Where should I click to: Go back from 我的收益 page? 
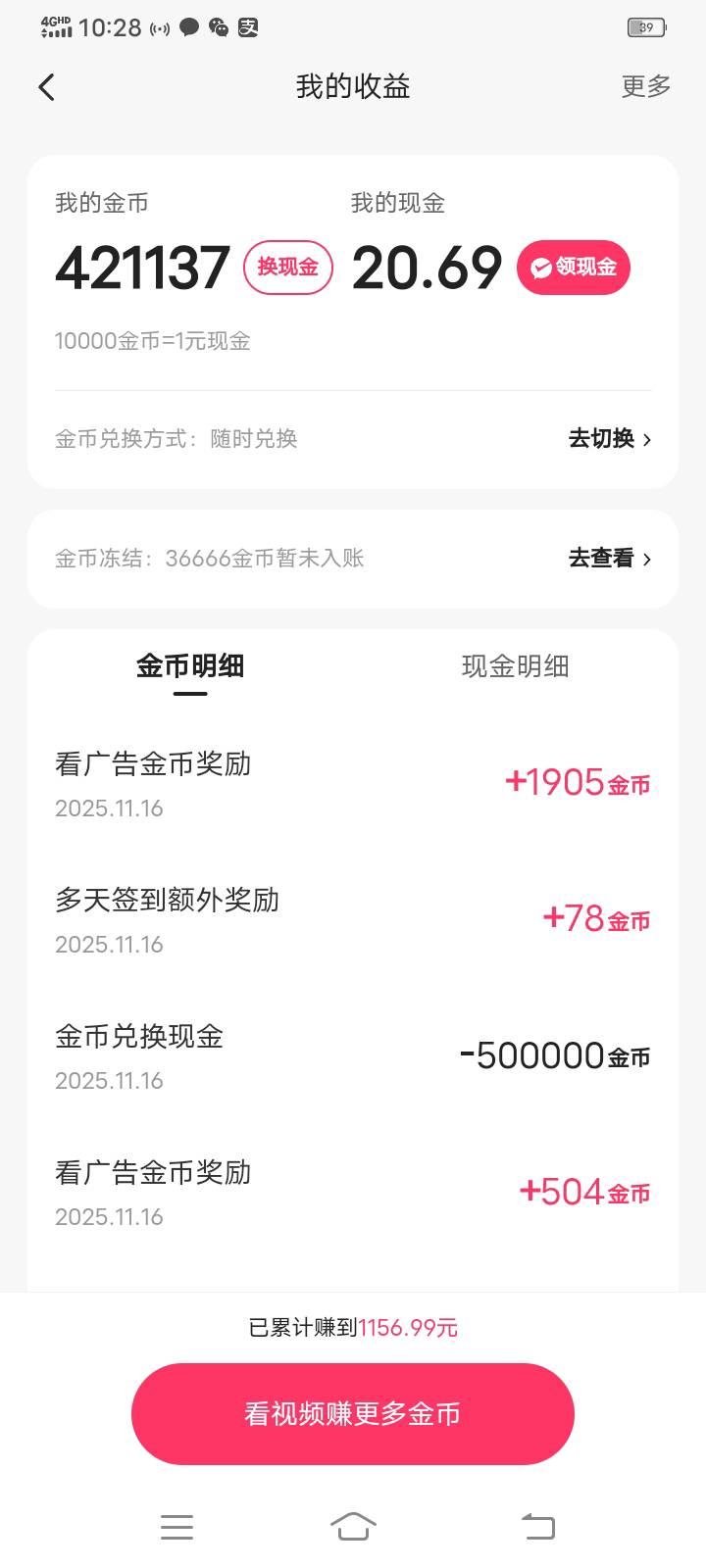pos(46,87)
